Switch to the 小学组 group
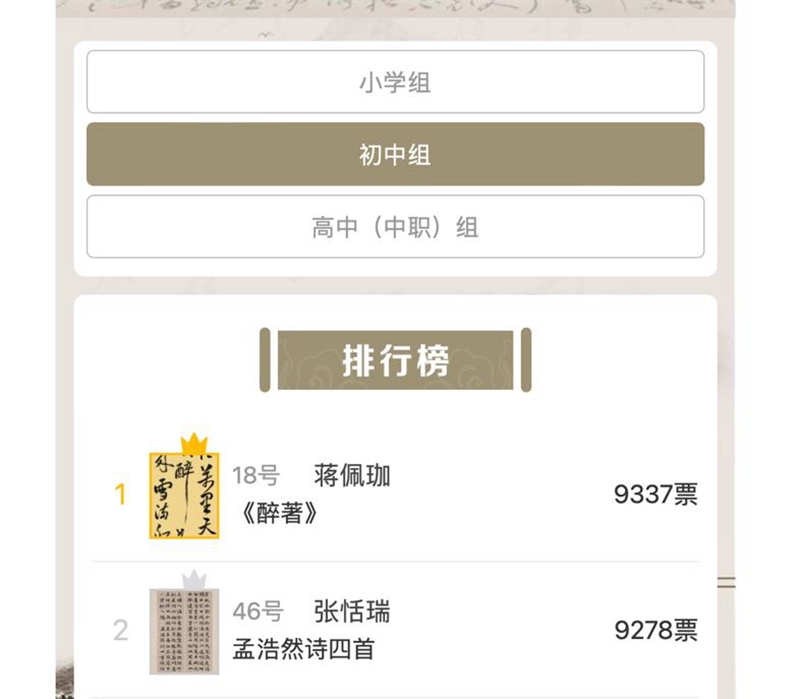Viewport: 800px width, 699px height. [x=395, y=82]
